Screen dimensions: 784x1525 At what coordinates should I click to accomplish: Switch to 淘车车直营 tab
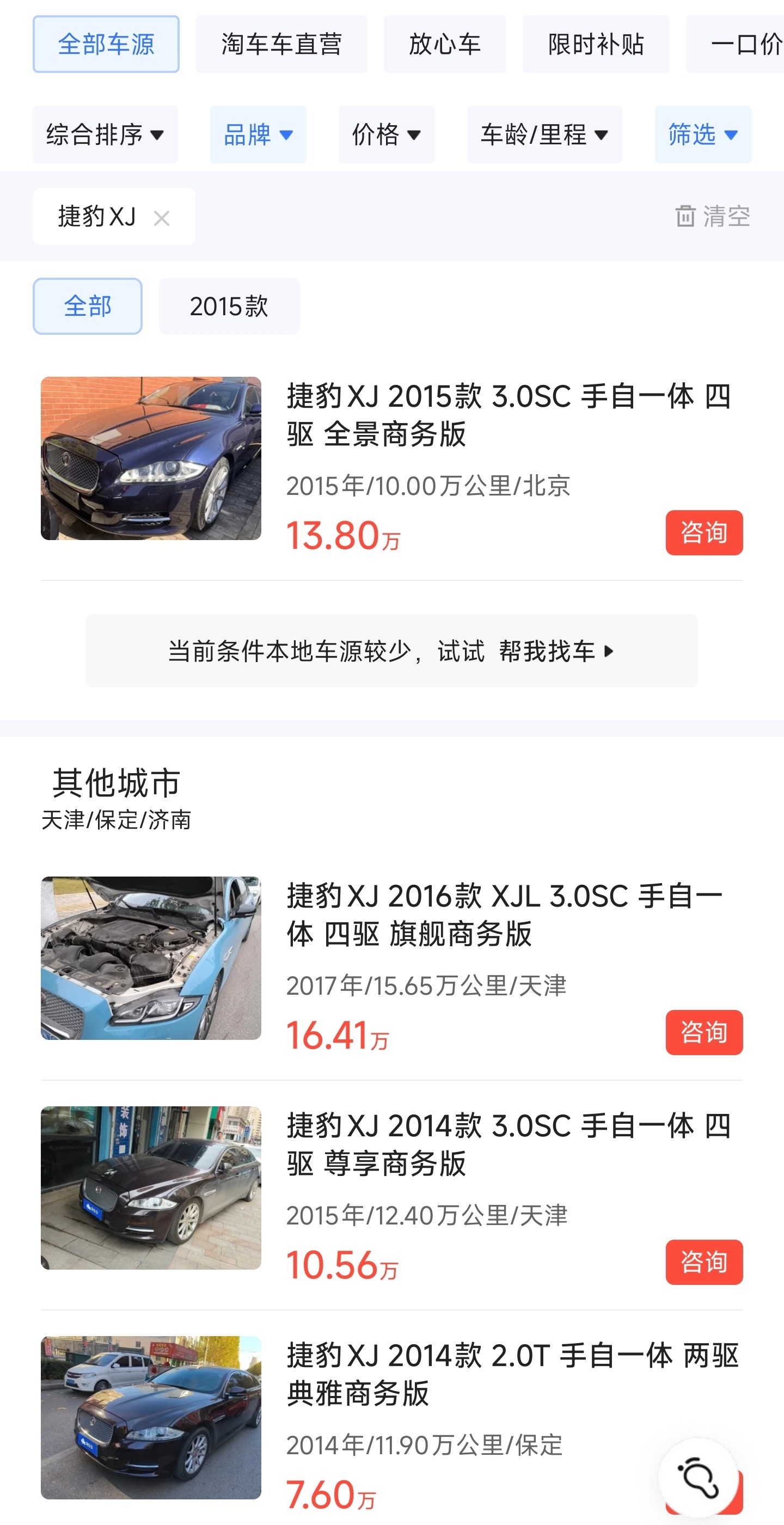[281, 45]
